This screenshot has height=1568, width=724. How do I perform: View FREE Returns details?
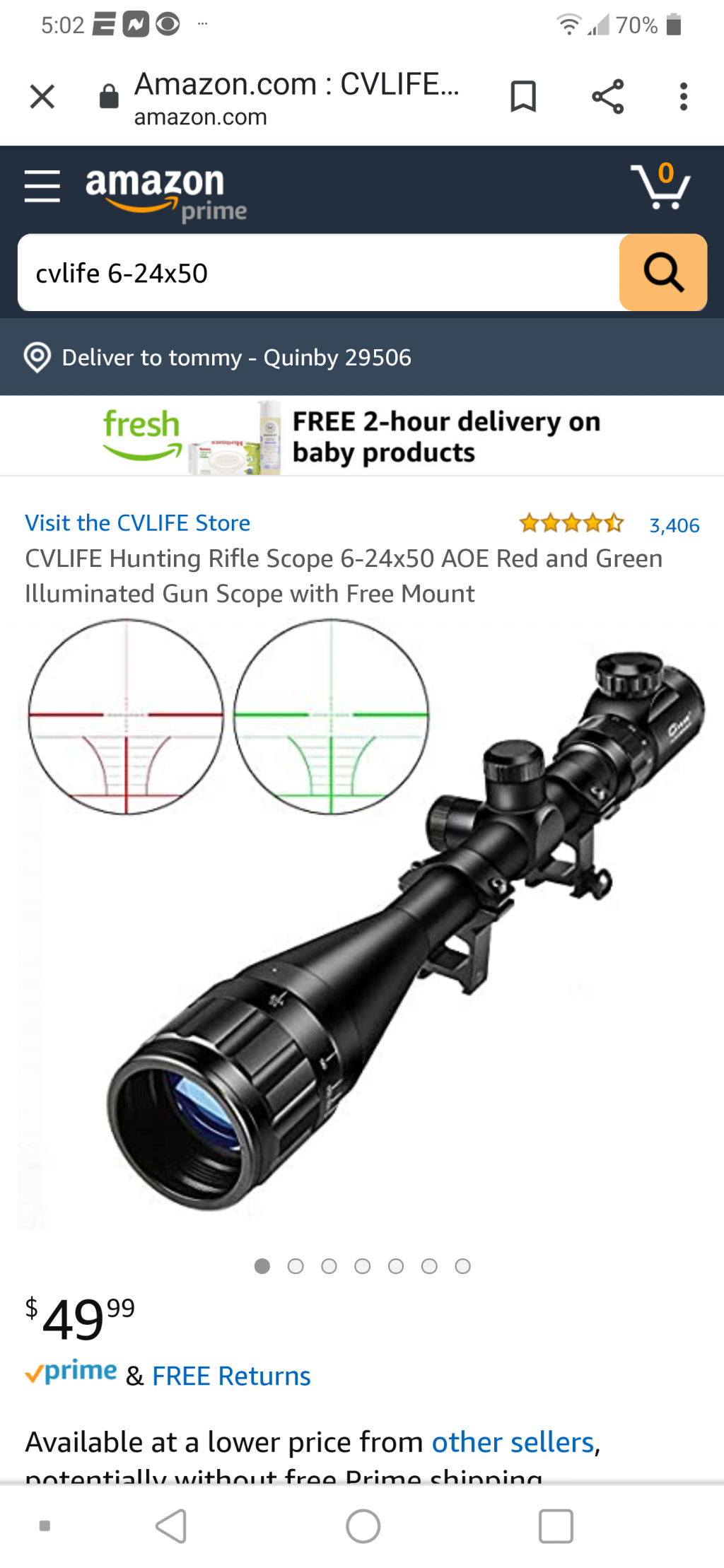click(231, 1376)
